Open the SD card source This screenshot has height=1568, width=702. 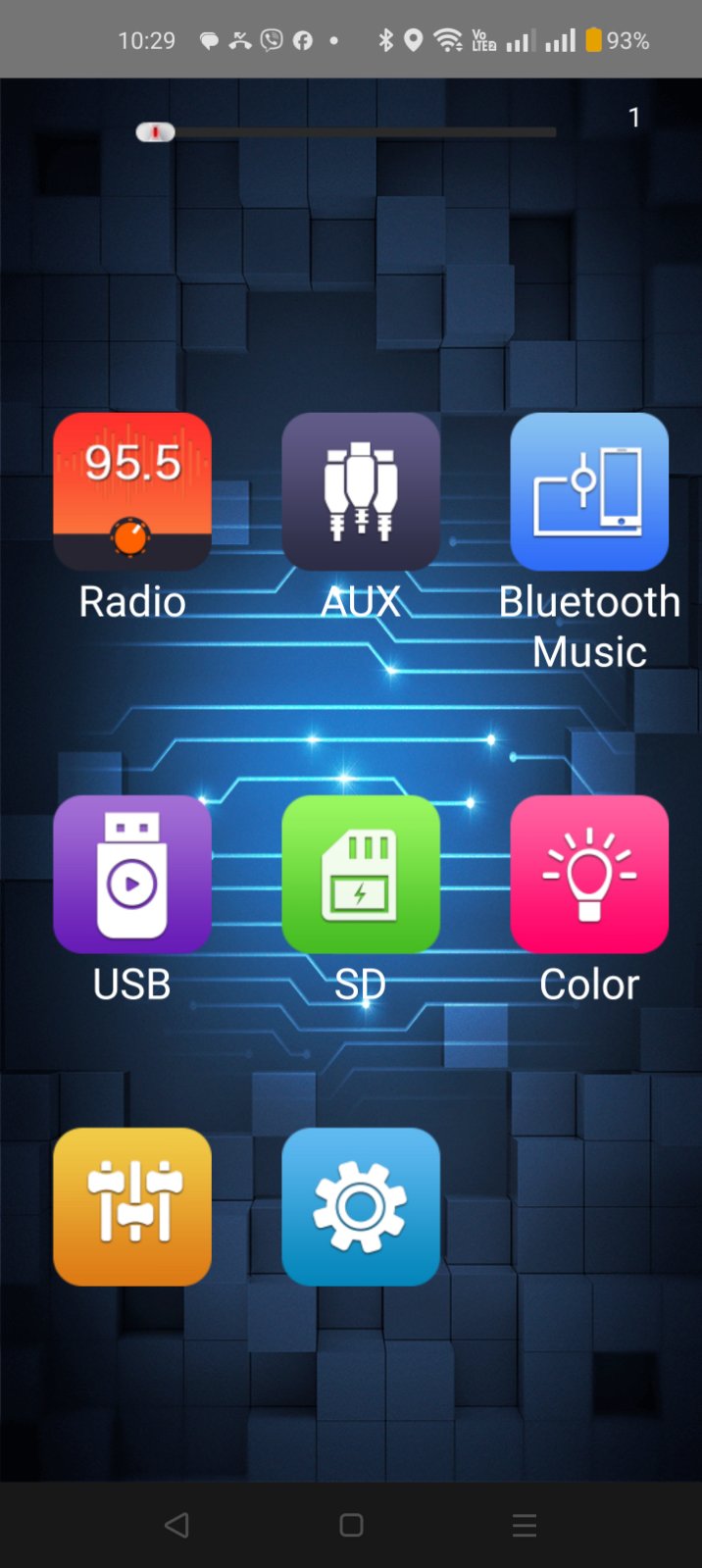pos(361,875)
